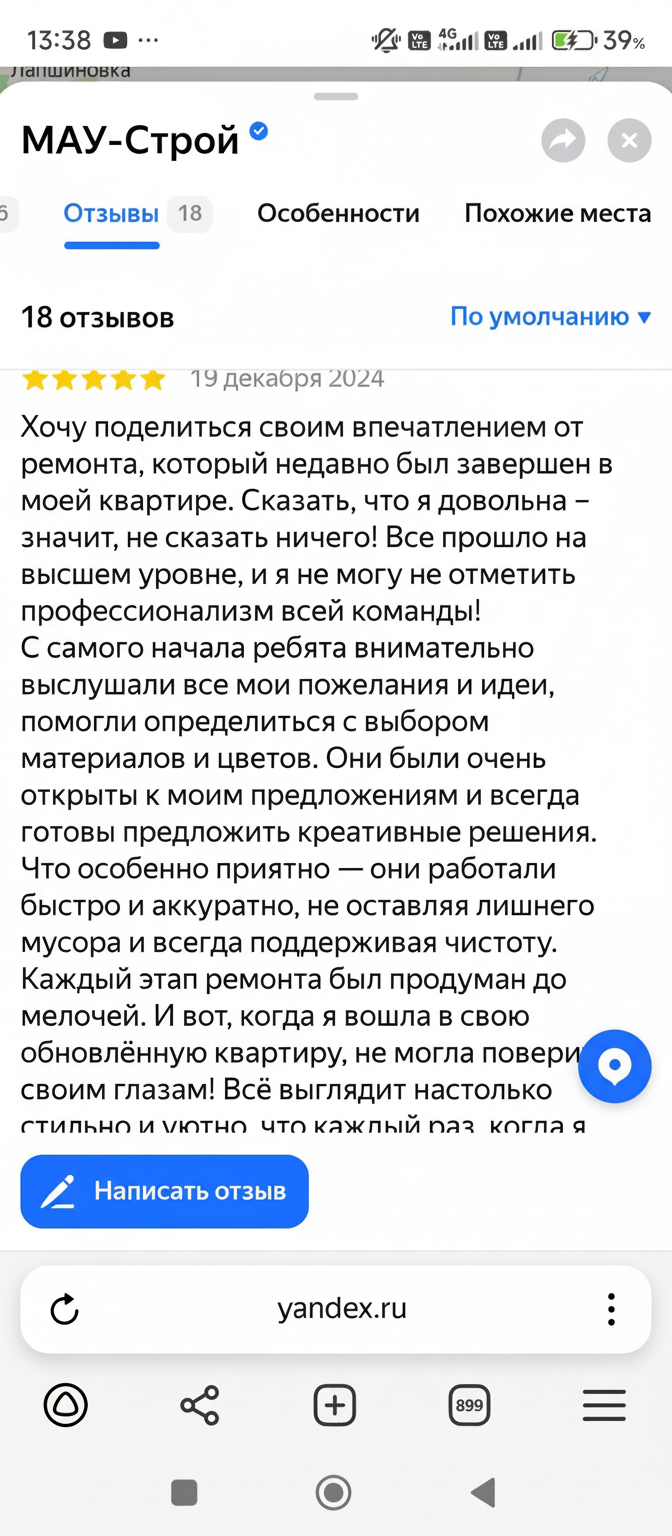Go to the system home screen
Image resolution: width=672 pixels, height=1536 pixels.
(x=333, y=1492)
